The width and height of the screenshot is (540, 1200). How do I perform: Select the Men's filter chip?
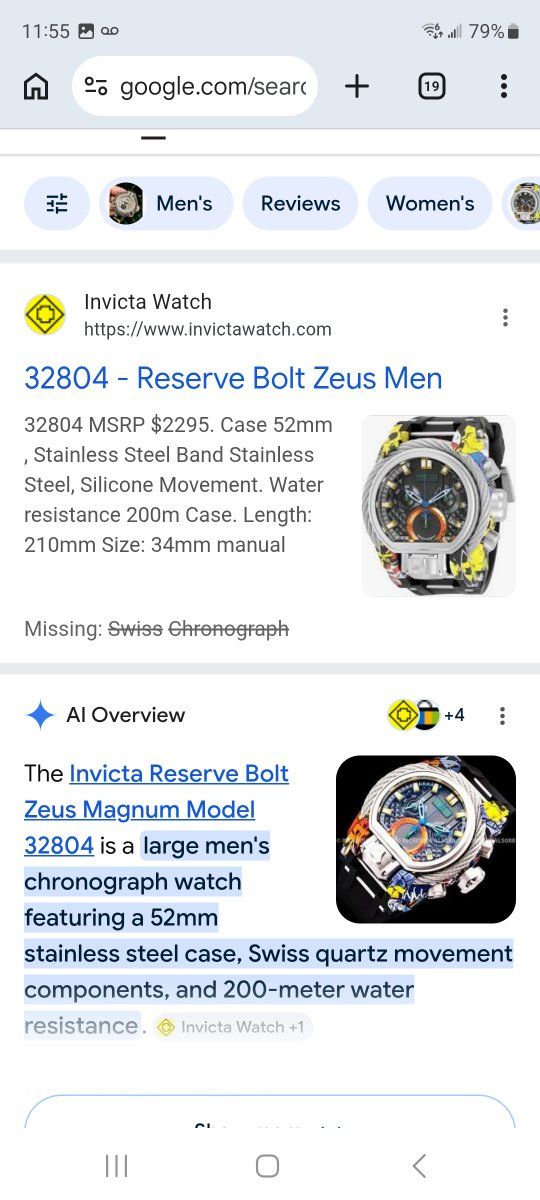[x=166, y=204]
